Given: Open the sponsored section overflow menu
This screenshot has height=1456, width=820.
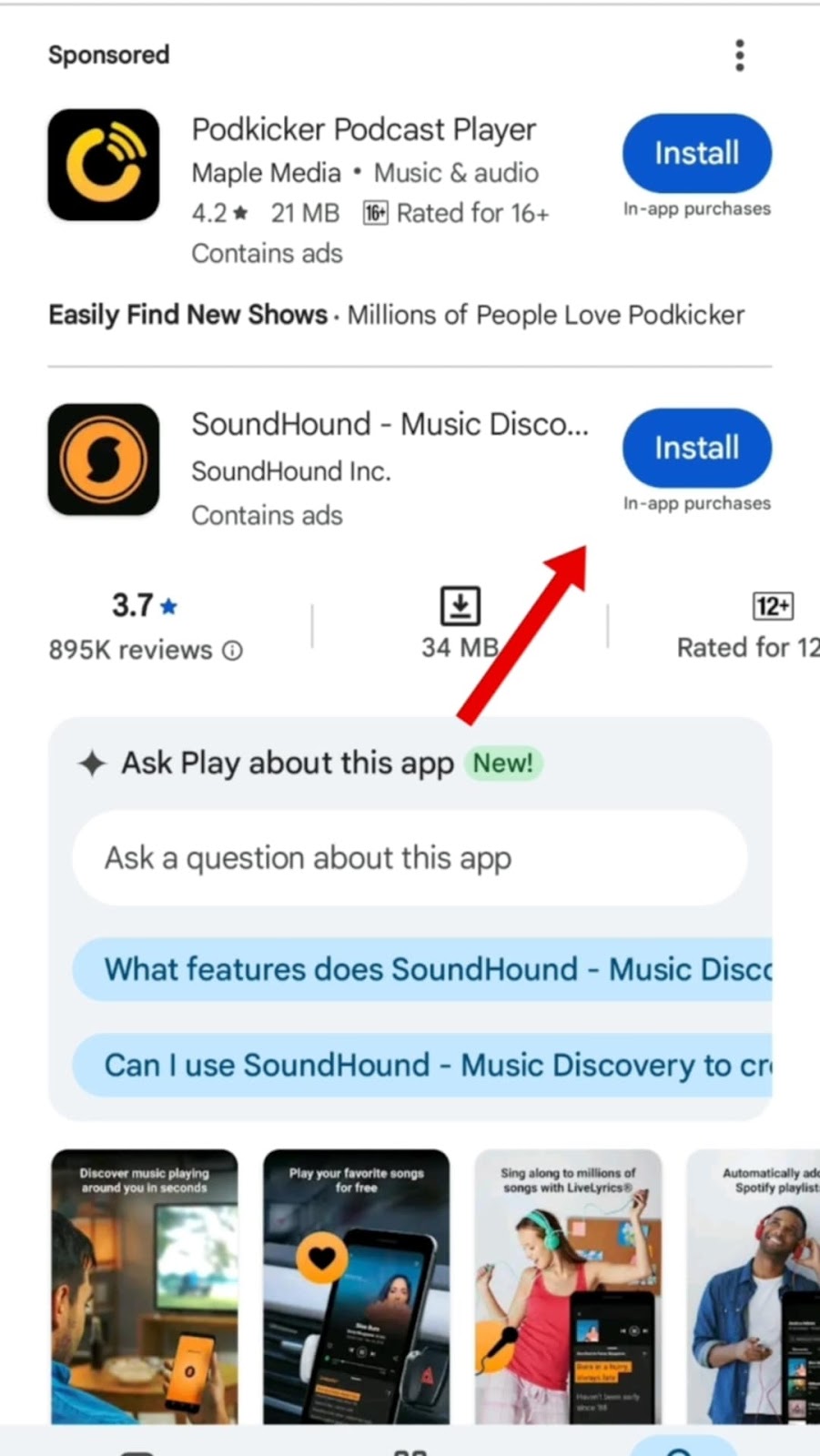Looking at the screenshot, I should coord(740,56).
